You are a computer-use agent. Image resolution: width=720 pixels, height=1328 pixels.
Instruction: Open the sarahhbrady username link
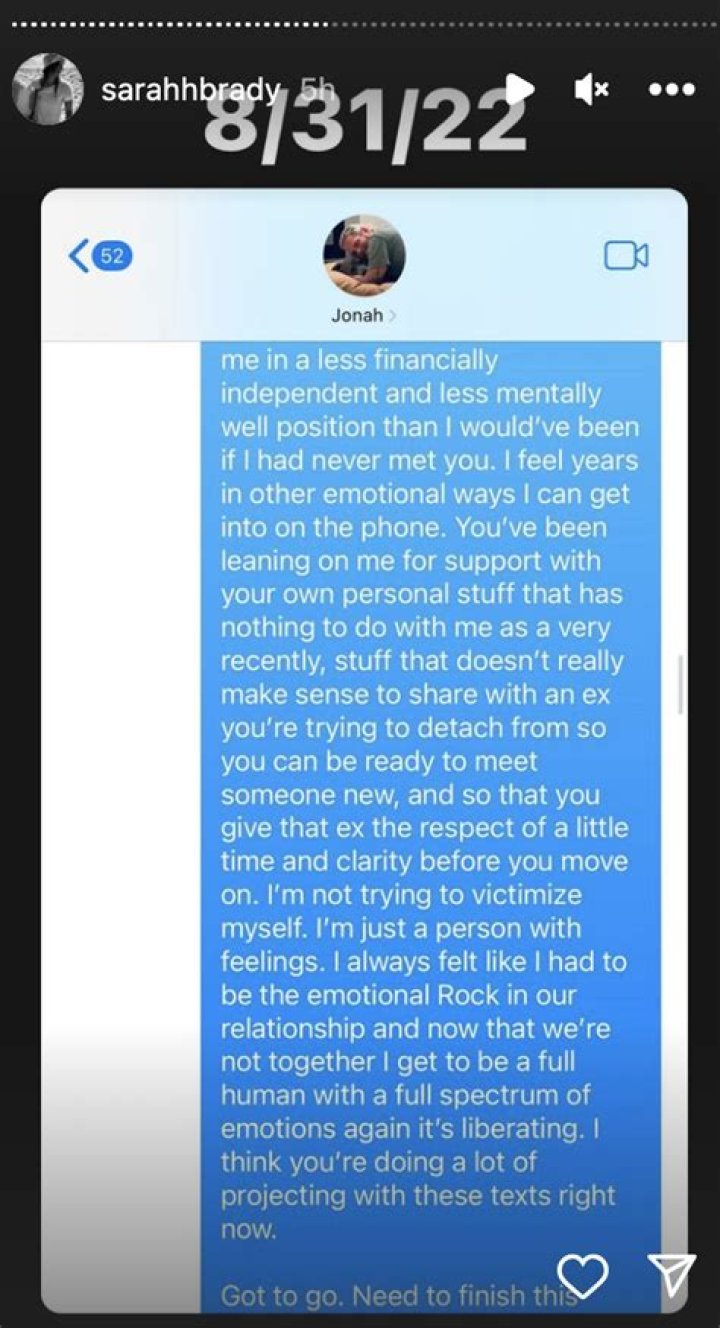(x=190, y=90)
